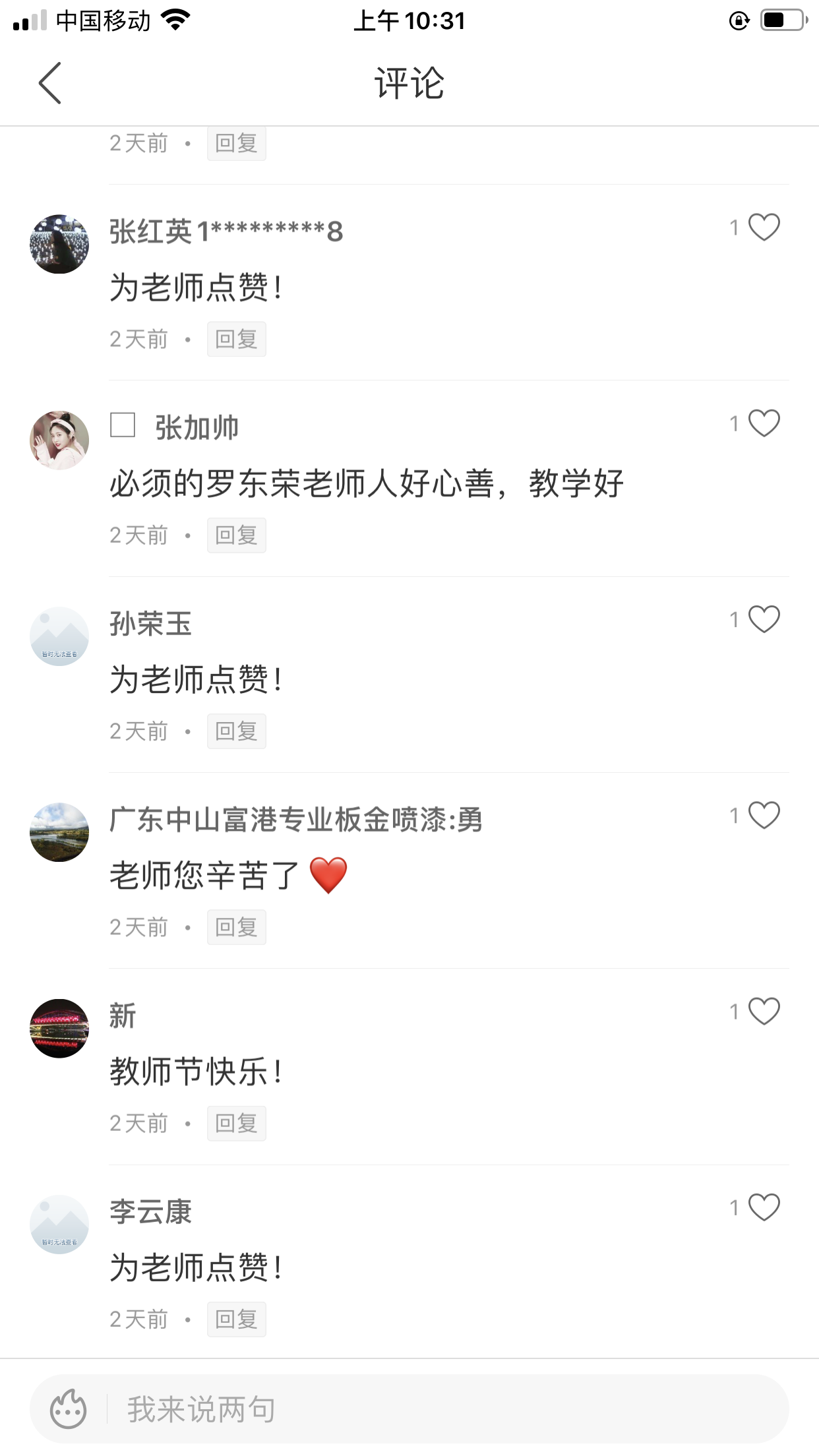Open 张红英's profile picture
Screen dimensions: 819x1456
pos(59,244)
